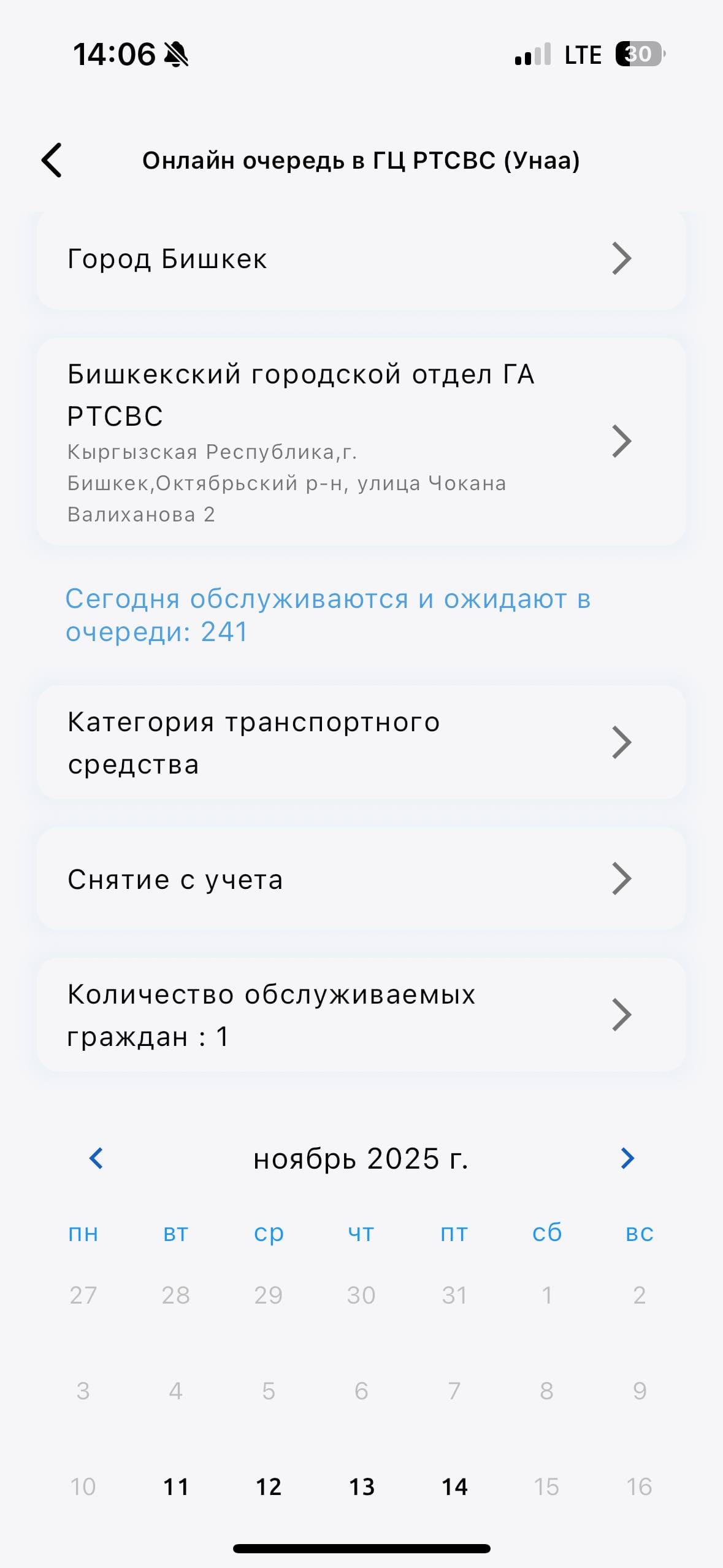The image size is (723, 1568).
Task: Open the Город Бишкек city selector
Action: pos(361,259)
